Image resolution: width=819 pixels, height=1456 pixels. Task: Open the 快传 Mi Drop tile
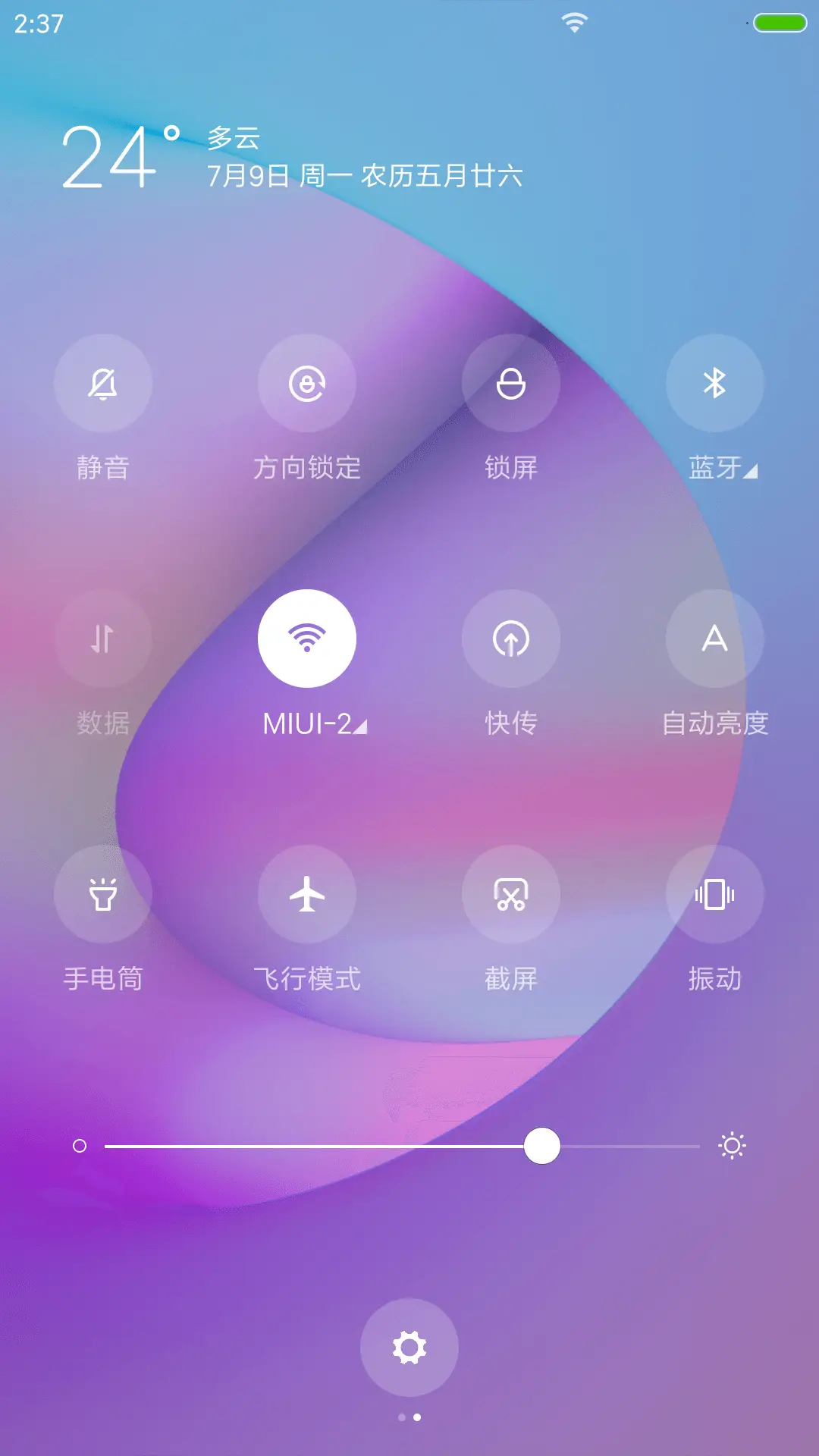point(510,639)
